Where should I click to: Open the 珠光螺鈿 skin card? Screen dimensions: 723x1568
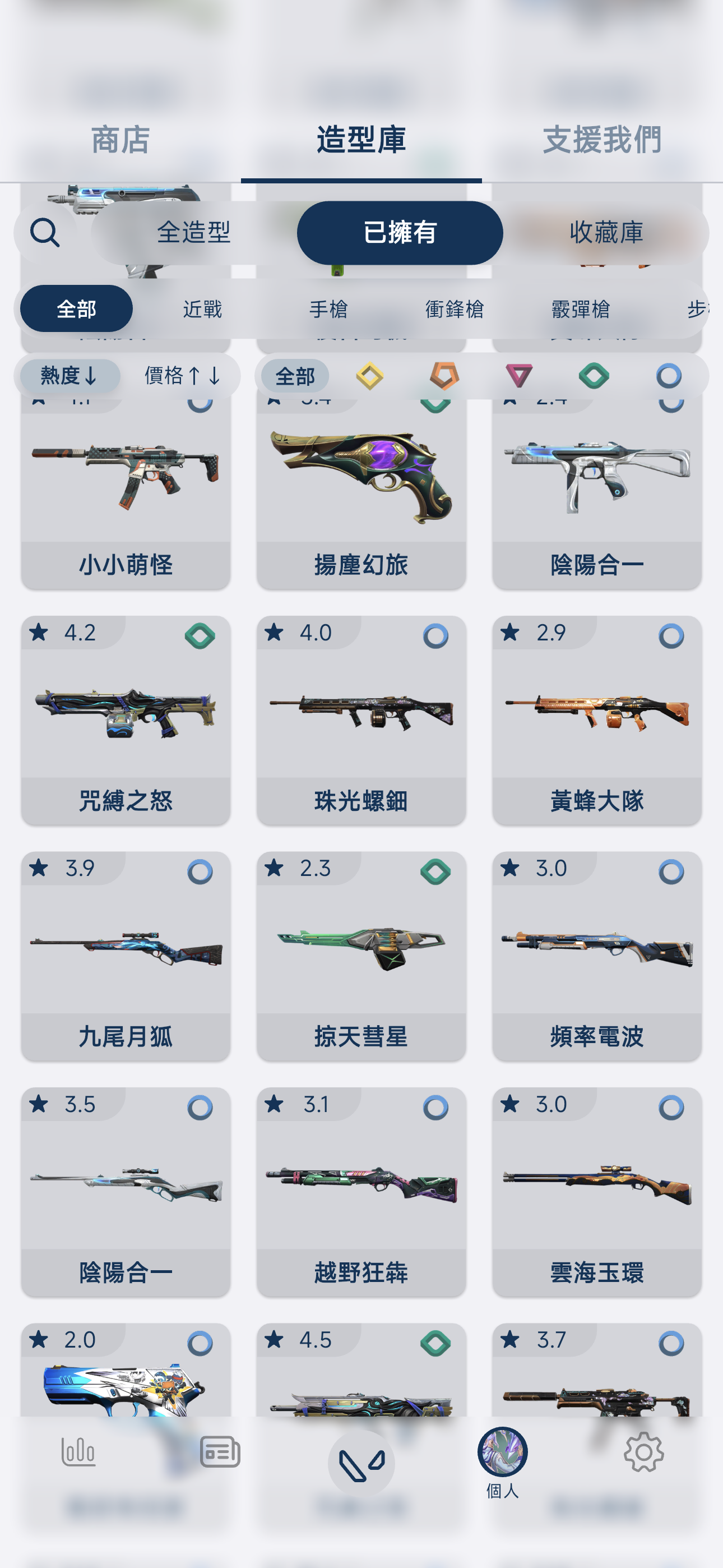pos(361,720)
